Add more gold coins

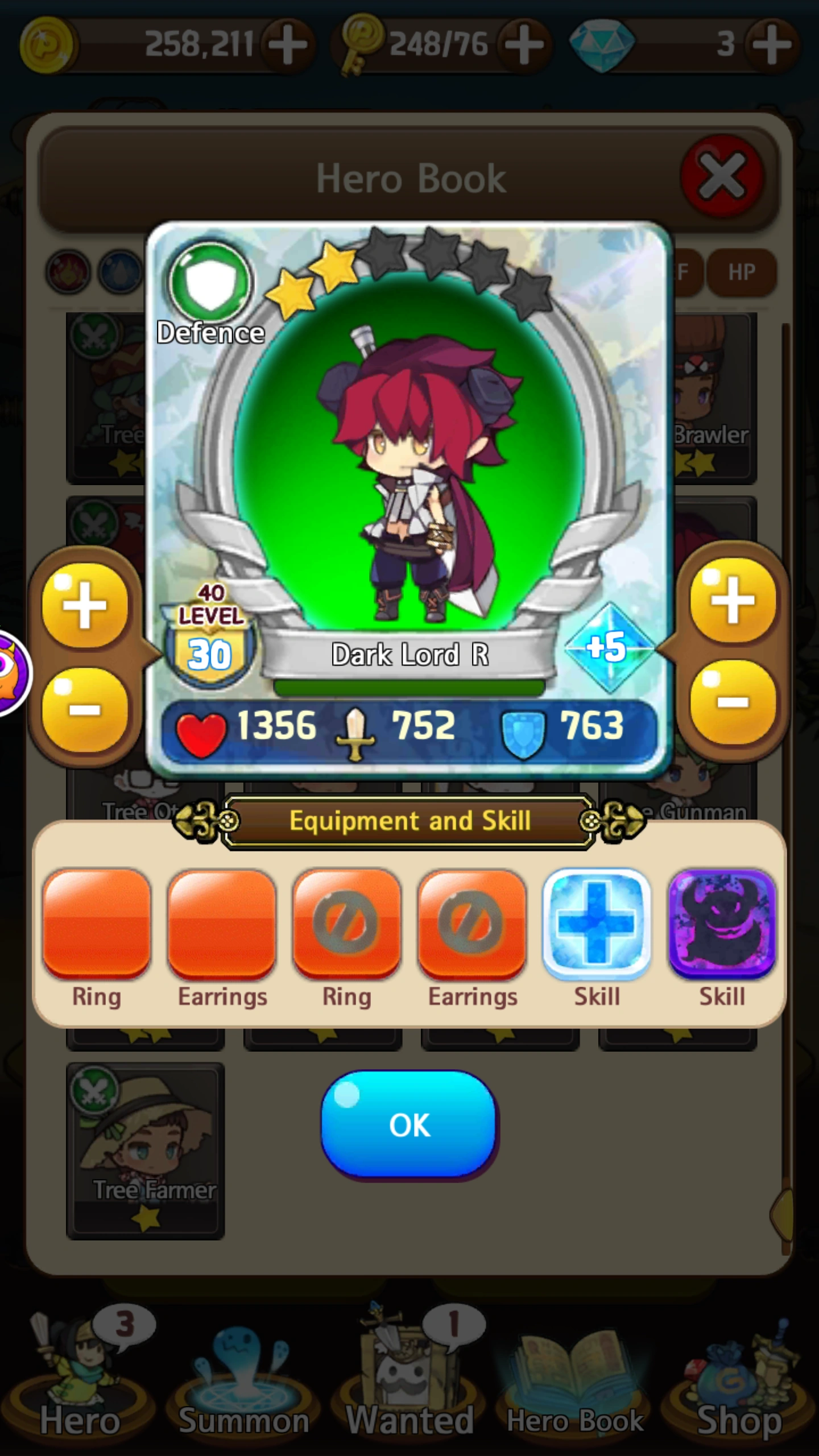click(x=288, y=44)
